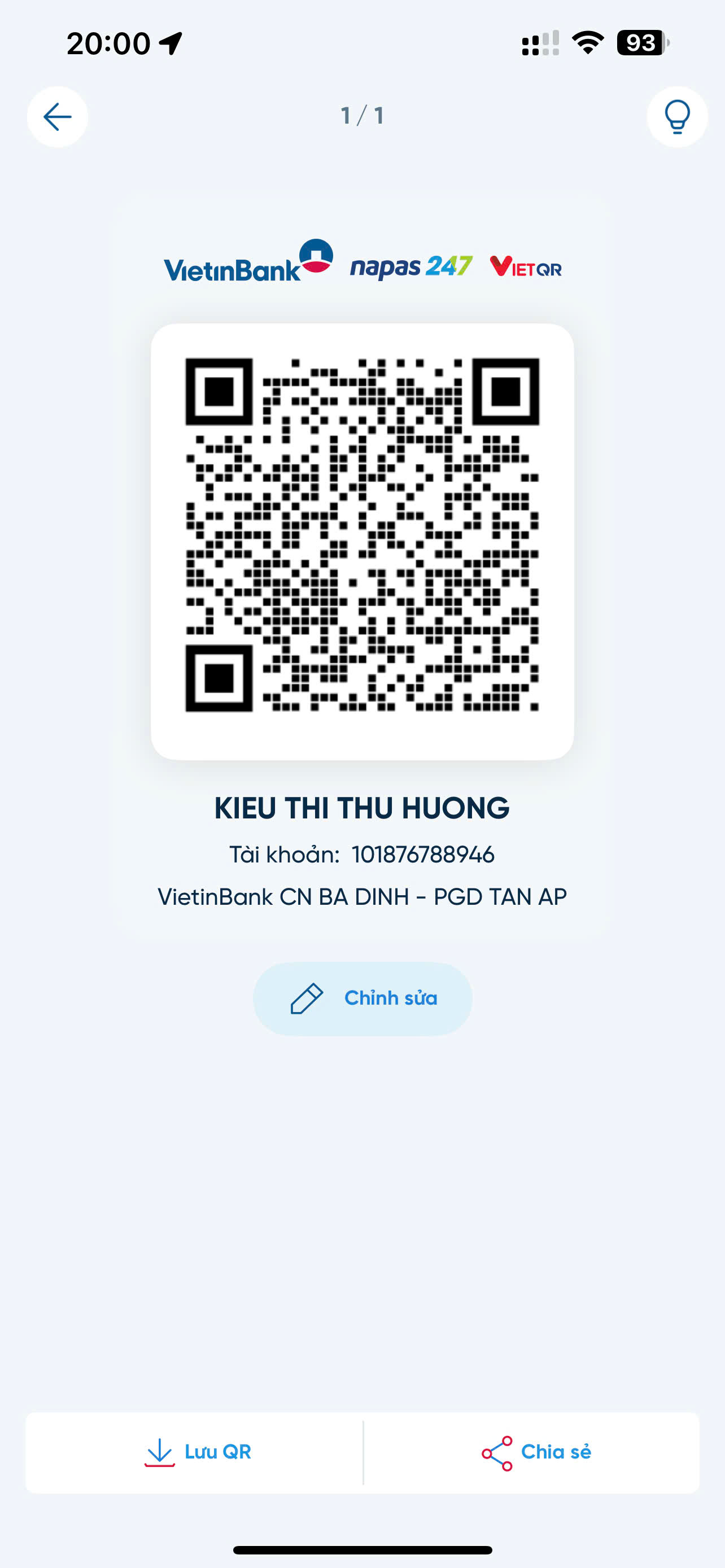Tap Chỉnh sửa to edit the QR
This screenshot has height=1568, width=725.
click(x=363, y=998)
